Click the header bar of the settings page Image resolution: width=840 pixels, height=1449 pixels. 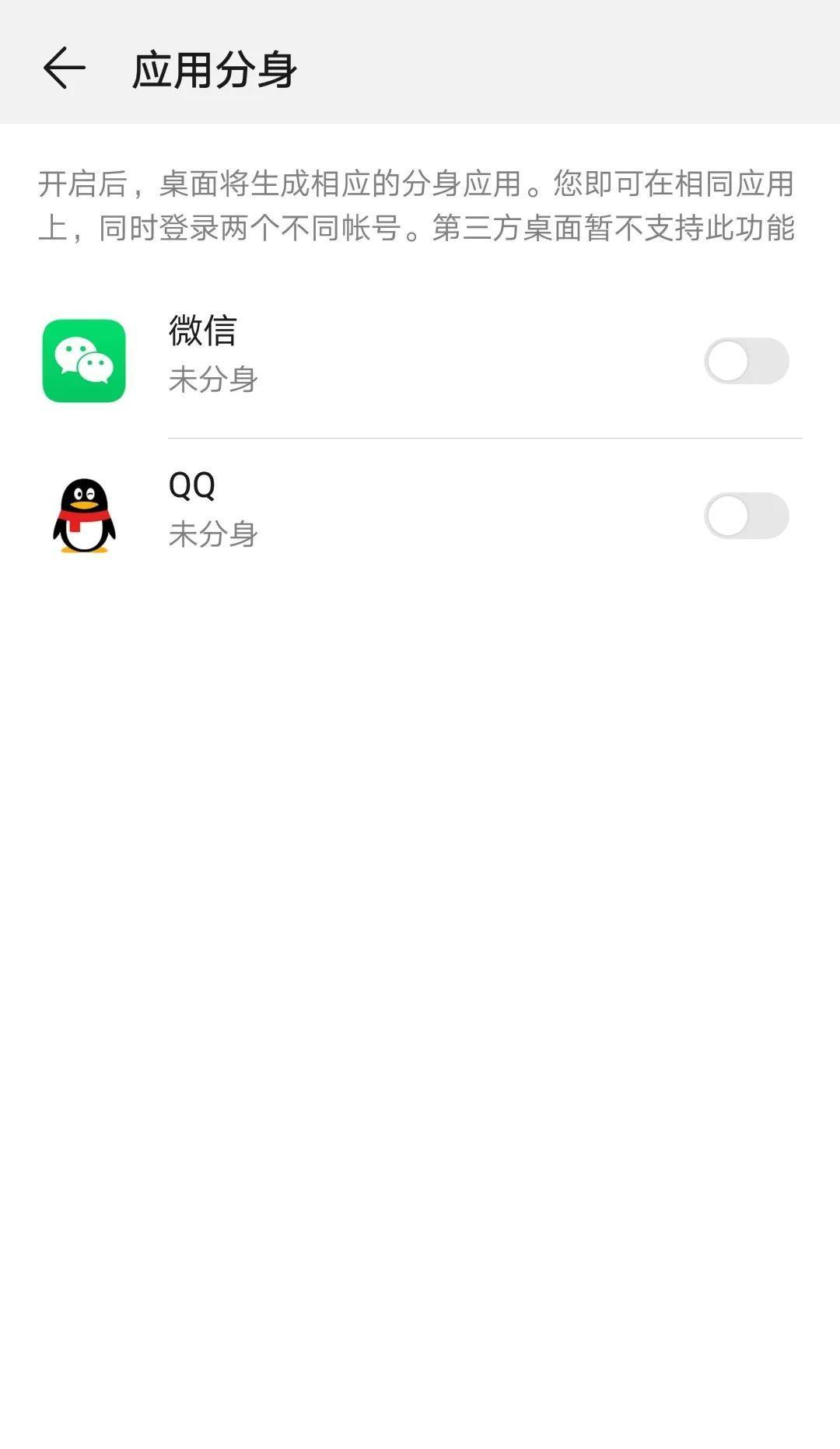pyautogui.click(x=420, y=68)
